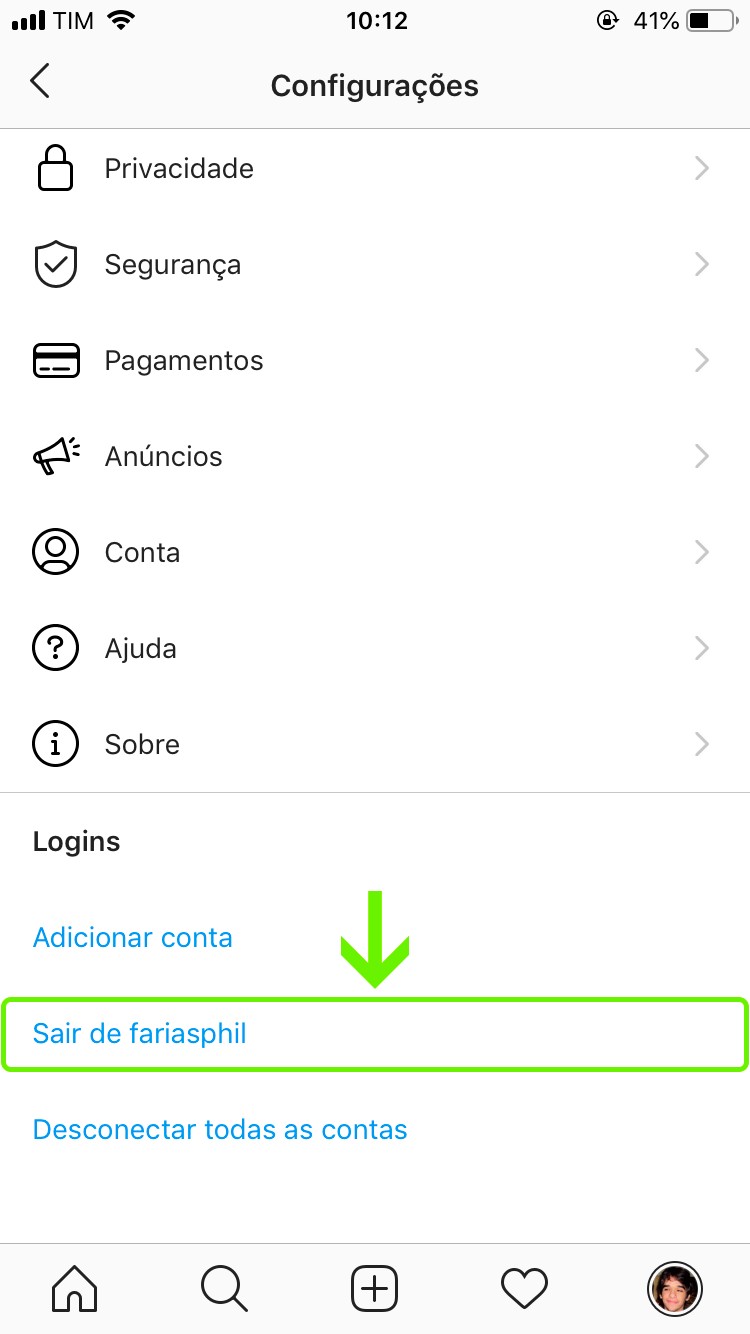Switch to the search tab
This screenshot has height=1334, width=750.
click(x=224, y=1289)
